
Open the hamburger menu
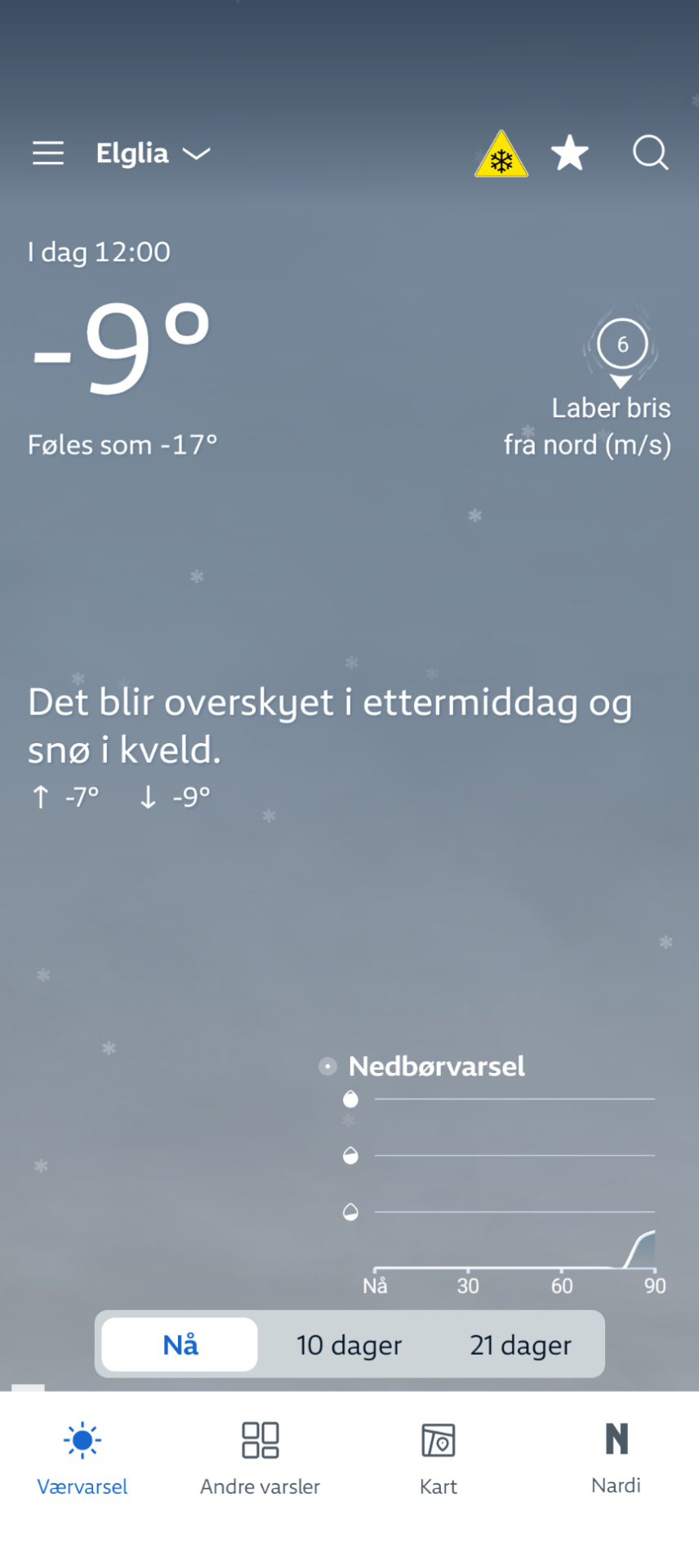point(48,153)
